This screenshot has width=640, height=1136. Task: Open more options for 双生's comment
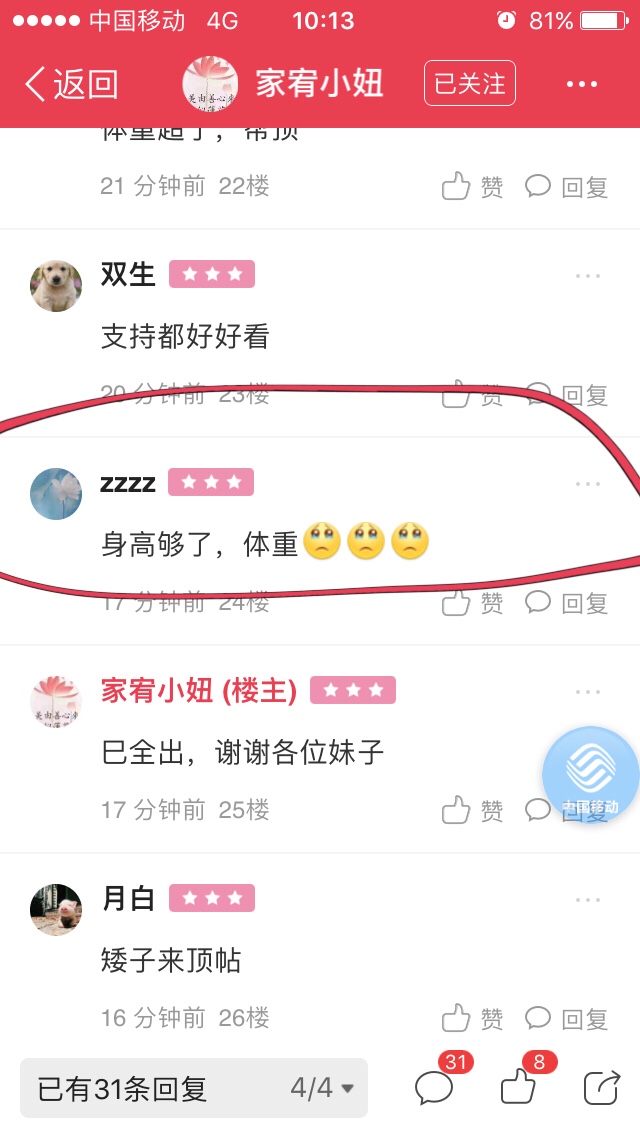click(x=587, y=276)
